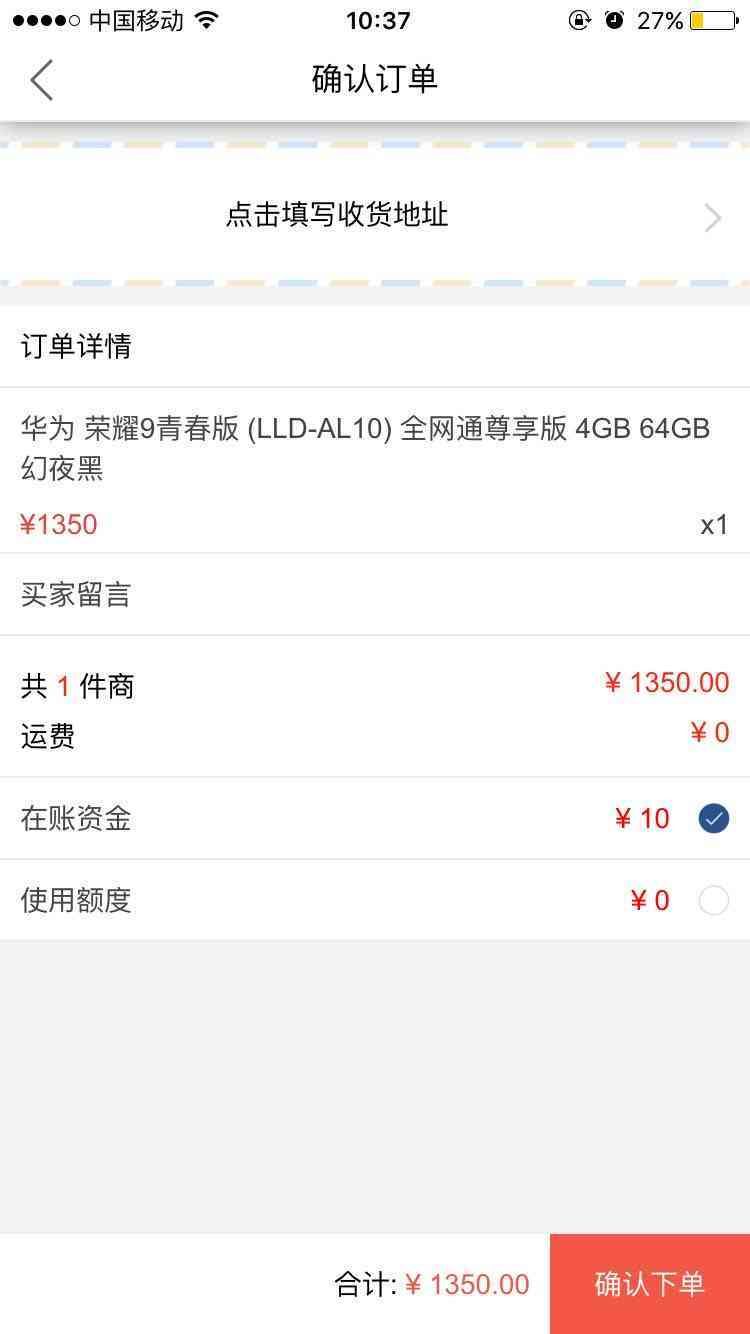Tap the 买家留言 message field
750x1334 pixels.
pyautogui.click(x=374, y=595)
